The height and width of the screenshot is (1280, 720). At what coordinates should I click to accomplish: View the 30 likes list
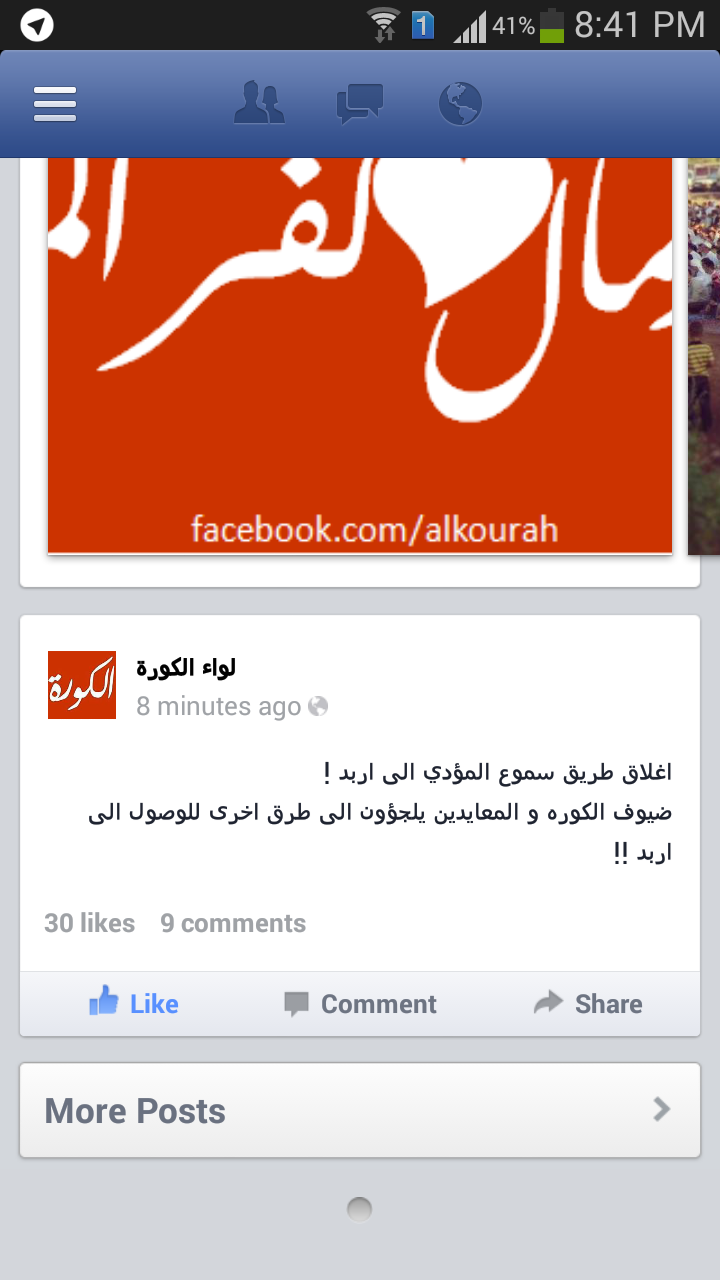coord(90,923)
